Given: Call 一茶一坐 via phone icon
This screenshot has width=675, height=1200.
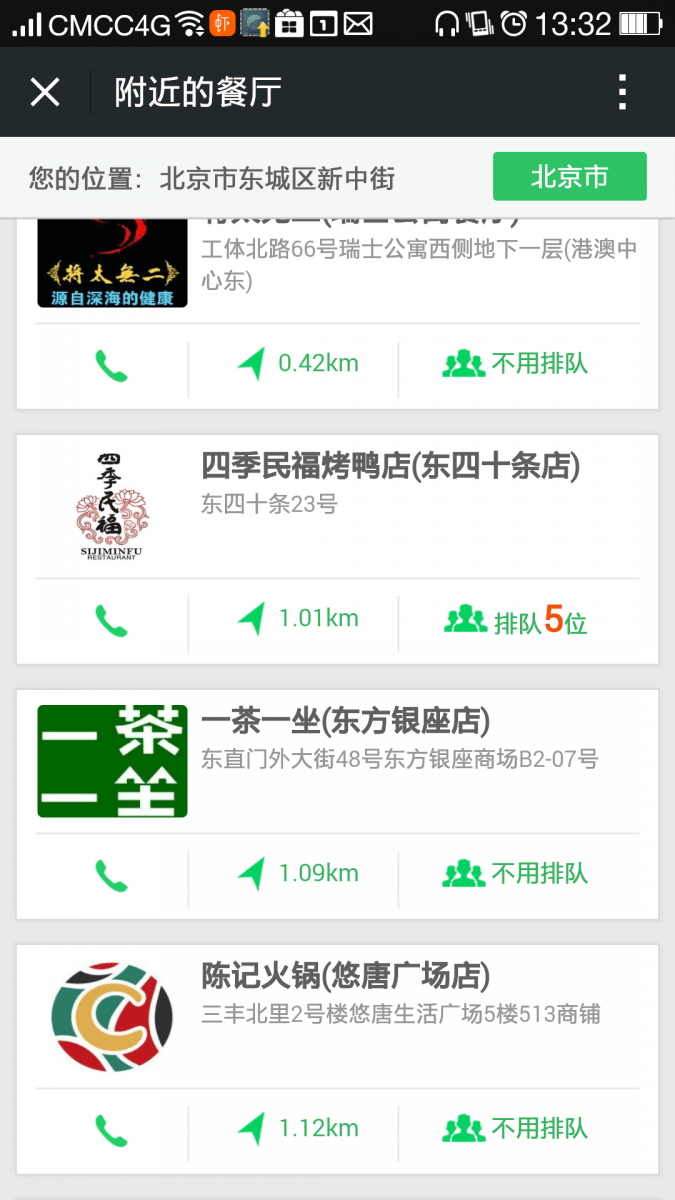Looking at the screenshot, I should tap(111, 875).
